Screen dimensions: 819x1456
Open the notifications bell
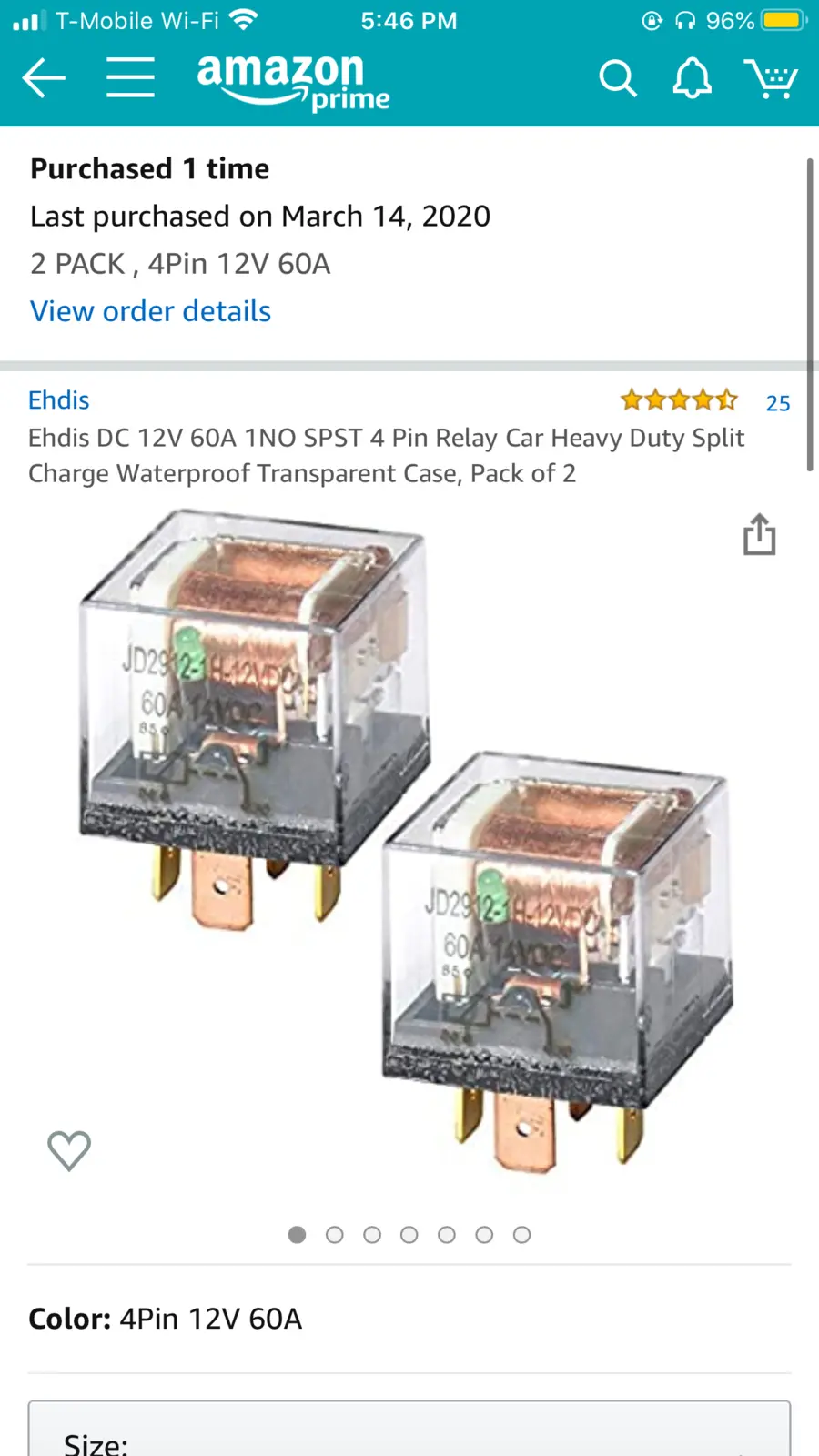tap(692, 78)
